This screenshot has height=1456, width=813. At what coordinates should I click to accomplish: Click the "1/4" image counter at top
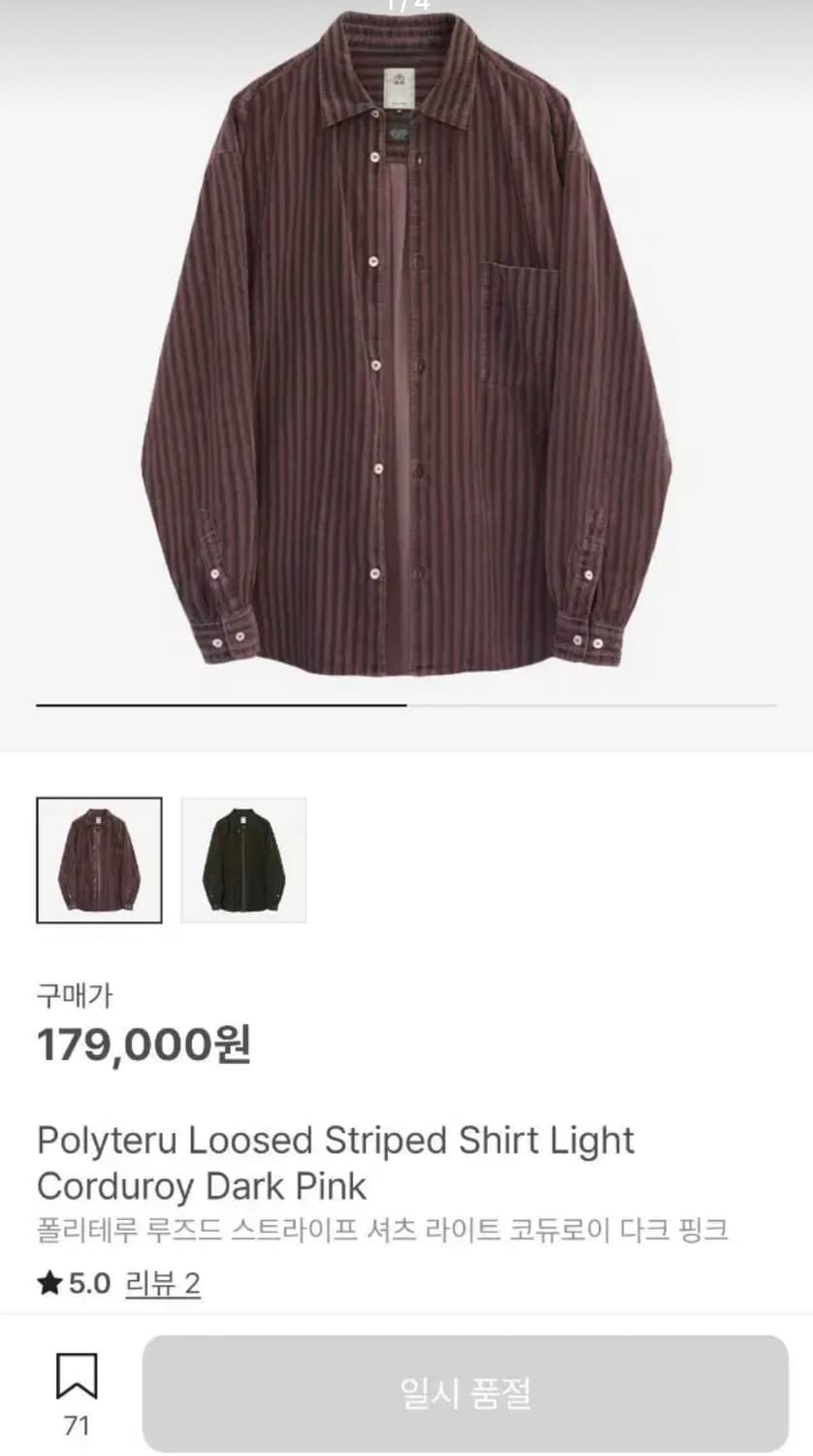point(406,5)
